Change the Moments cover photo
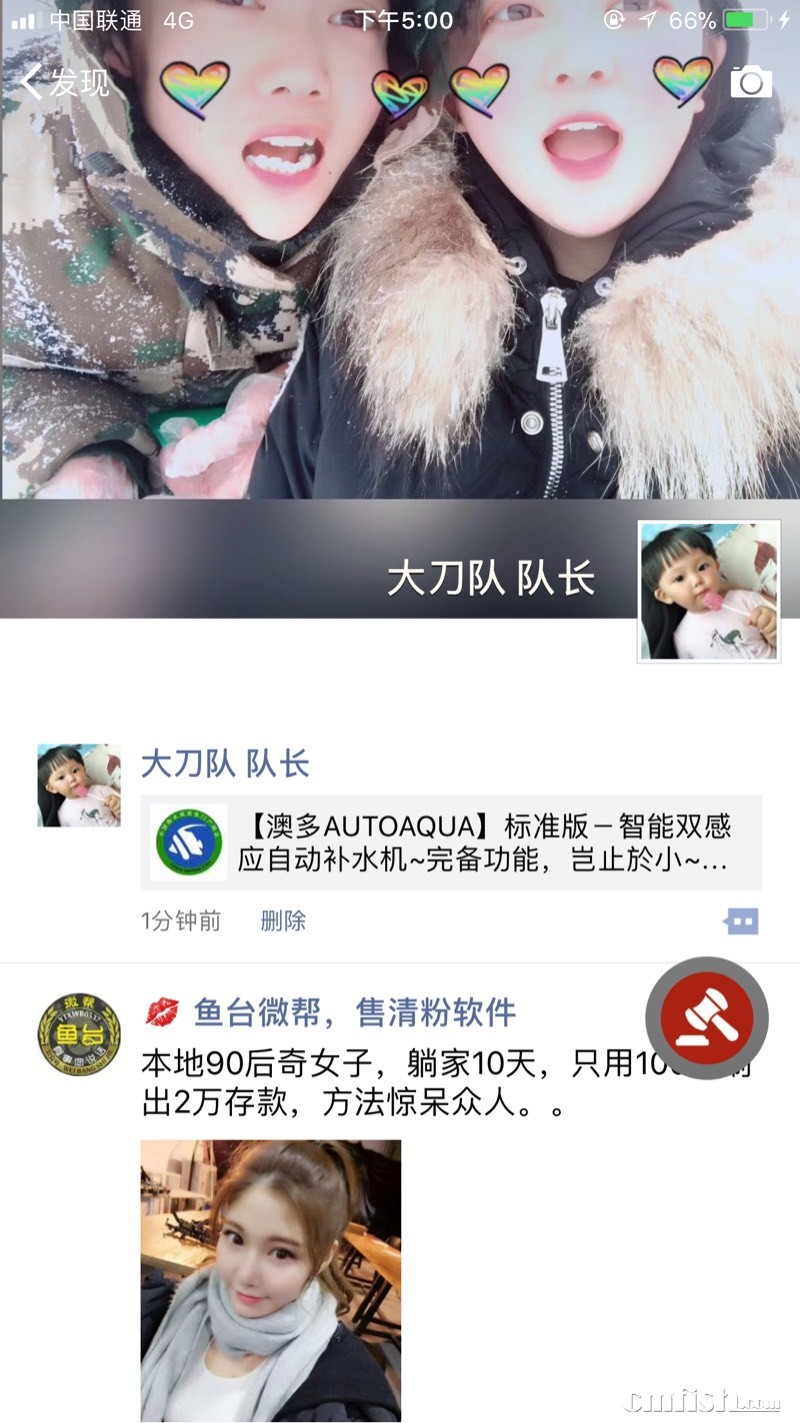Viewport: 800px width, 1423px height. click(400, 300)
